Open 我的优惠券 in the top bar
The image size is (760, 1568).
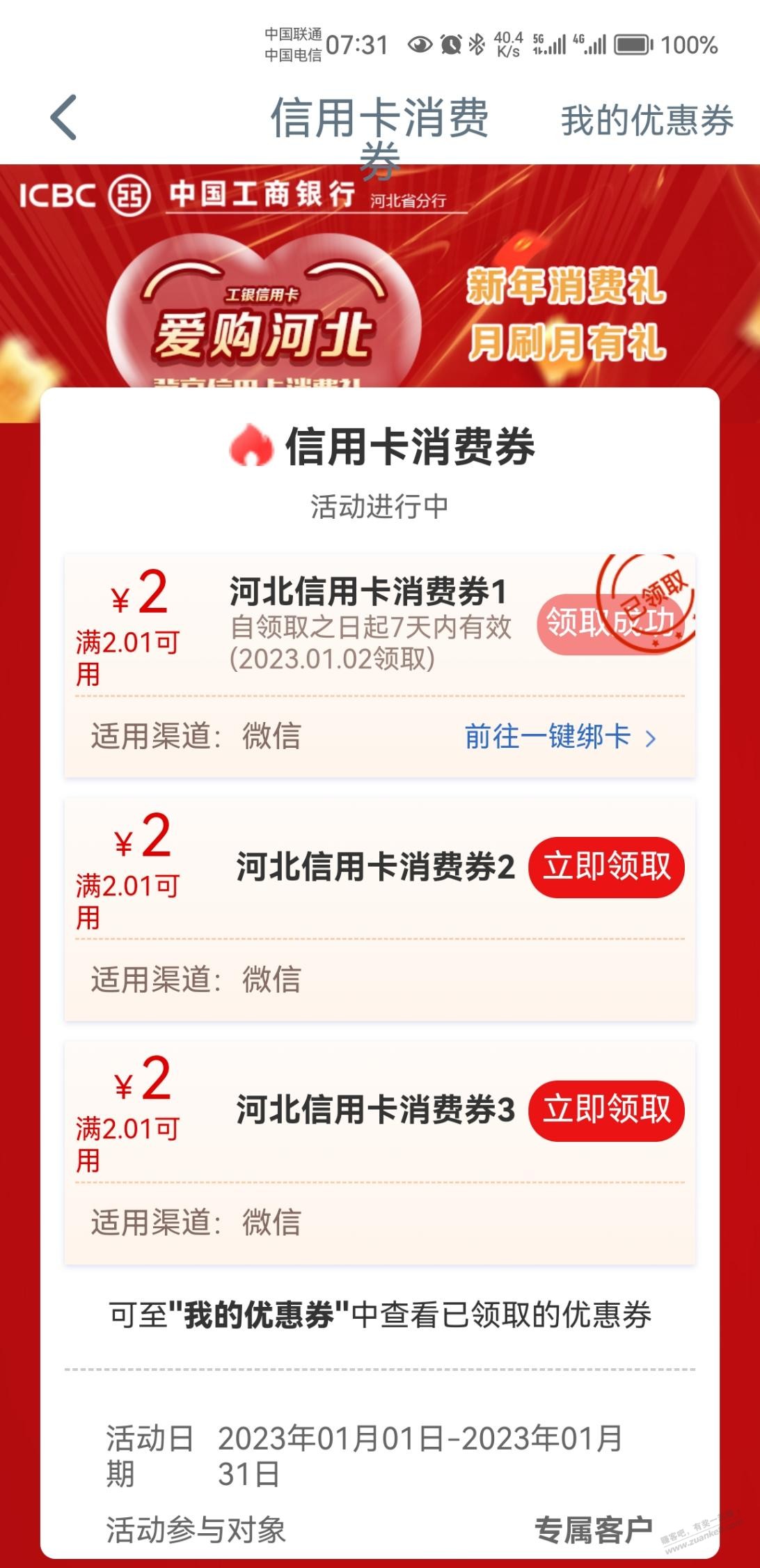click(647, 121)
